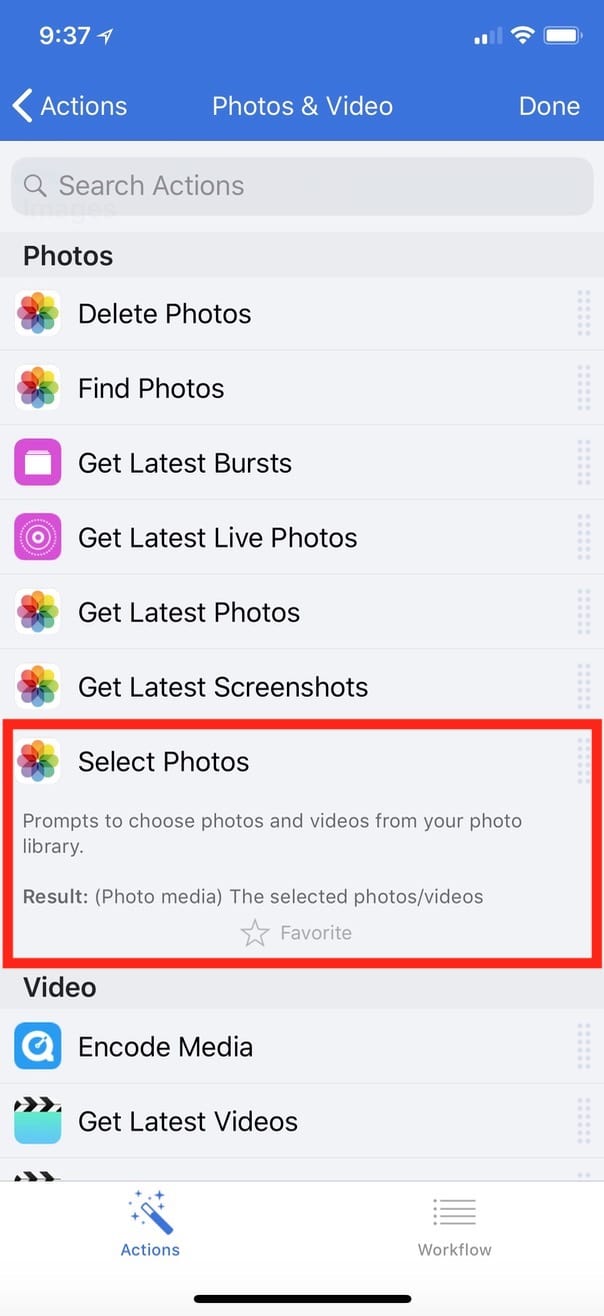Open the Search Actions field

(x=302, y=186)
